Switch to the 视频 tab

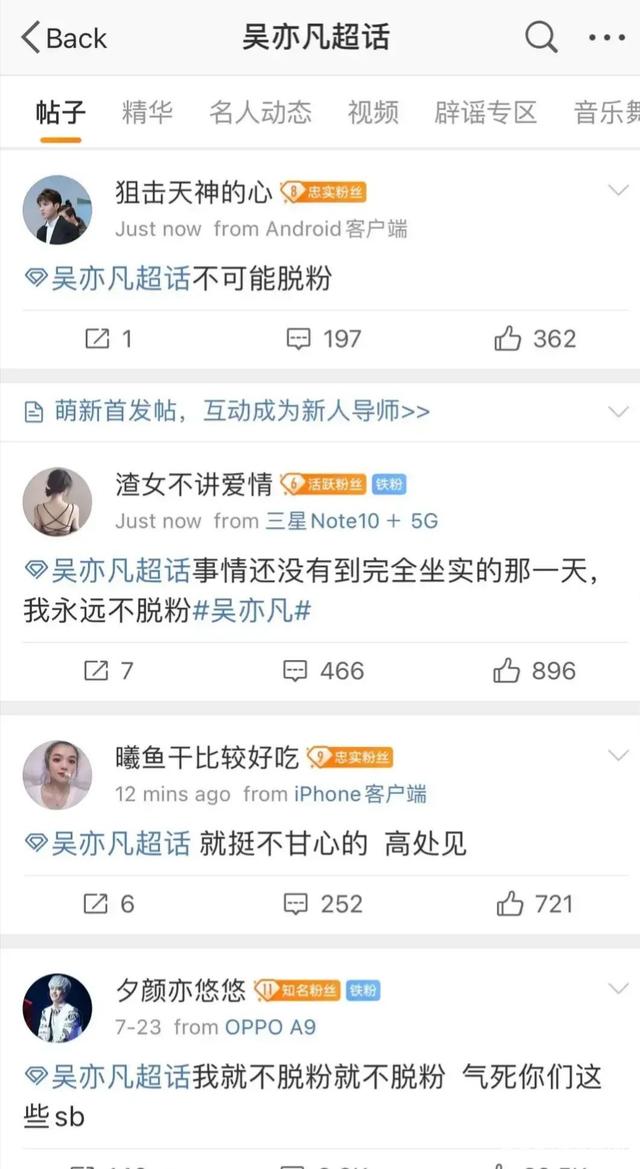(x=373, y=112)
